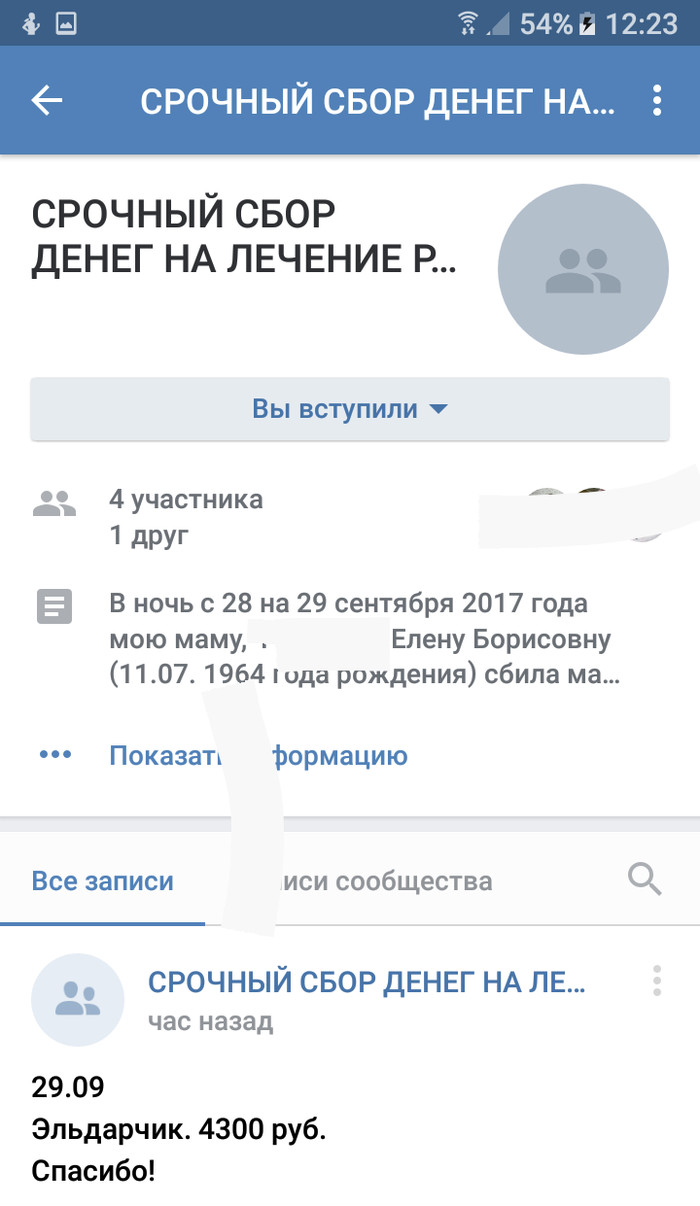The image size is (700, 1206).
Task: Go back using the top arrow
Action: click(x=47, y=101)
